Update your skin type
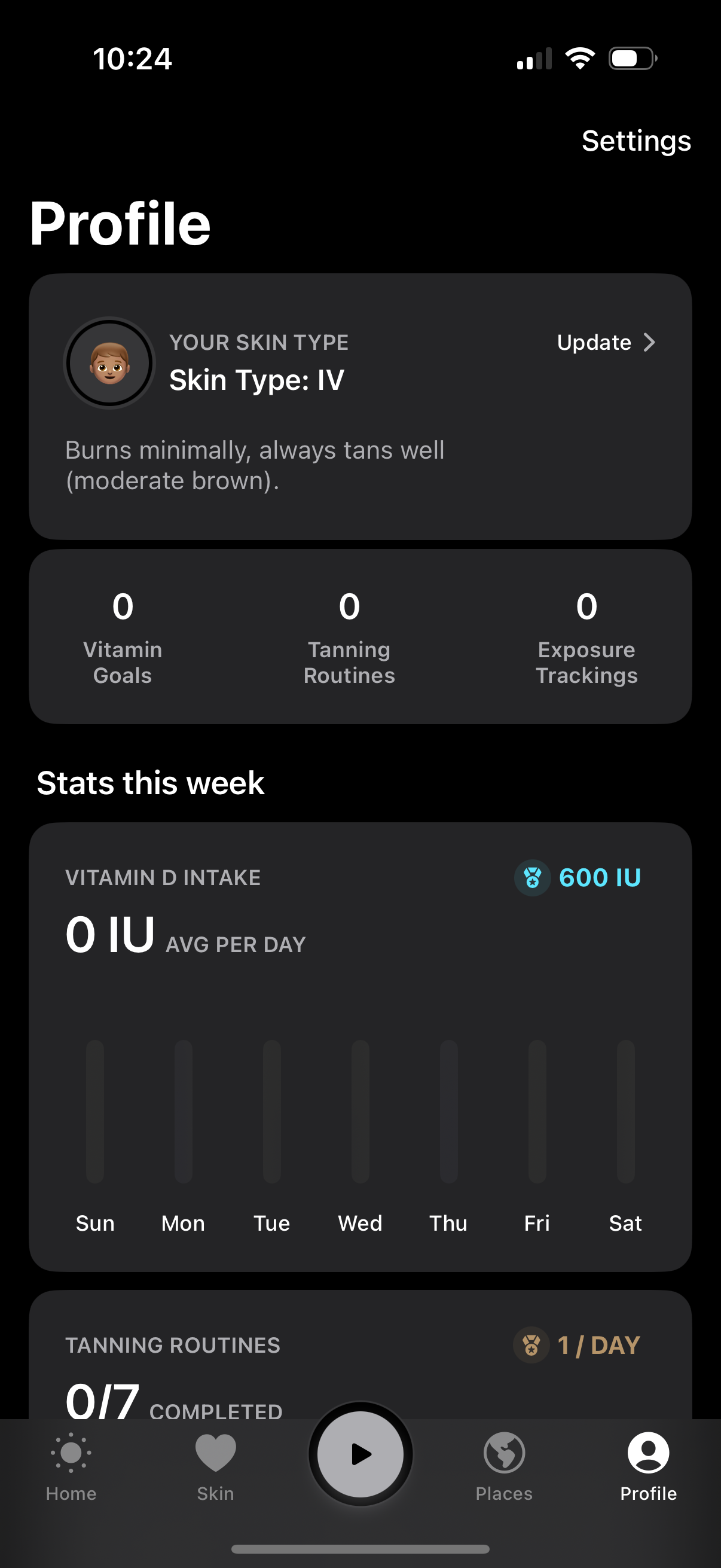 coord(606,343)
